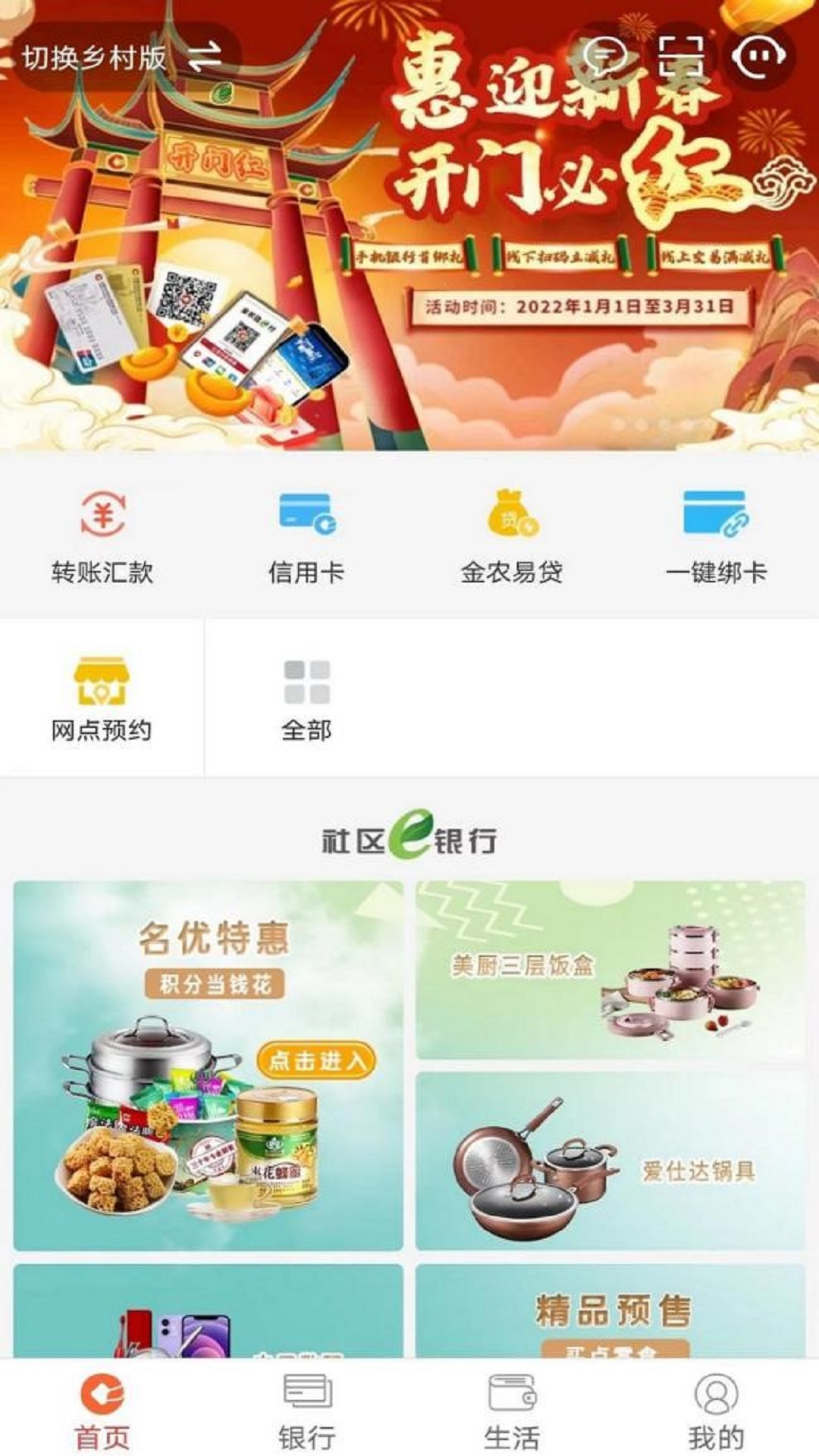Open the phones and digital products card
819x1456 pixels.
click(x=209, y=1312)
